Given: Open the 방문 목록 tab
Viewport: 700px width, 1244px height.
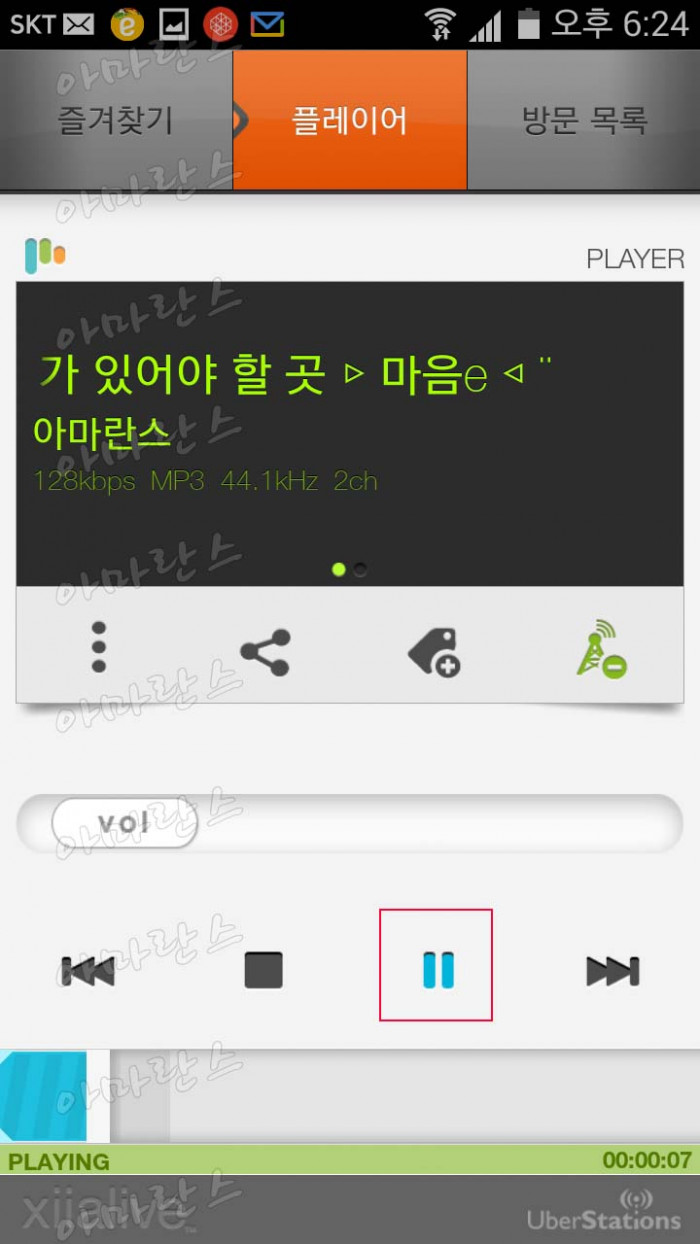Looking at the screenshot, I should click(x=584, y=120).
